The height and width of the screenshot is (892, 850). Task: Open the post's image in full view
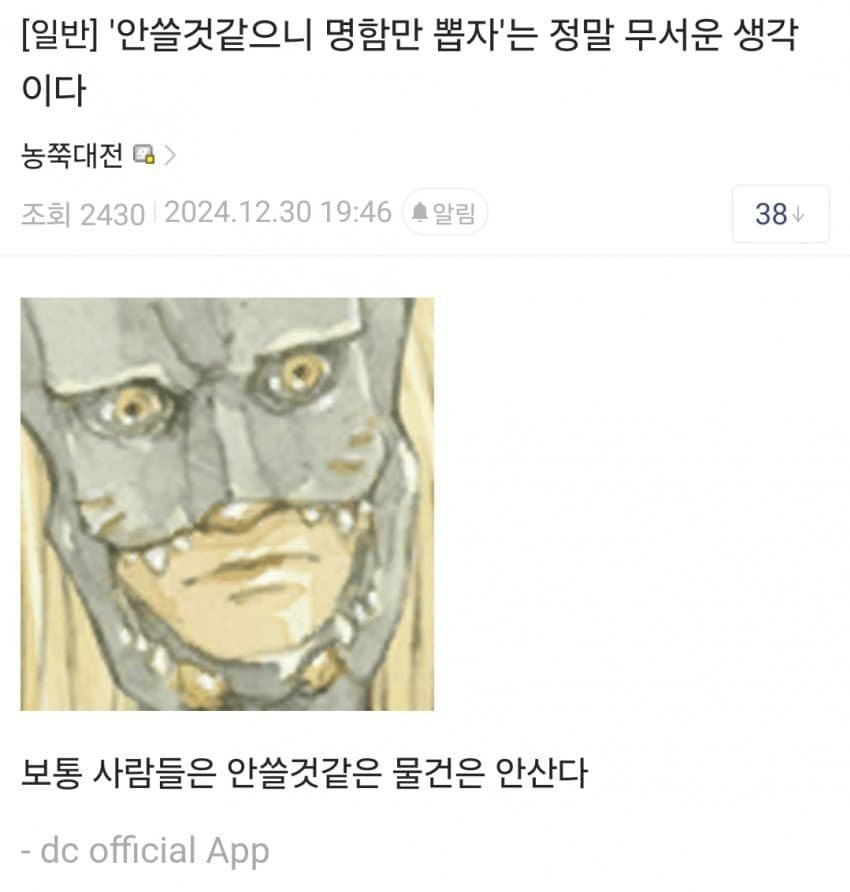pyautogui.click(x=227, y=504)
